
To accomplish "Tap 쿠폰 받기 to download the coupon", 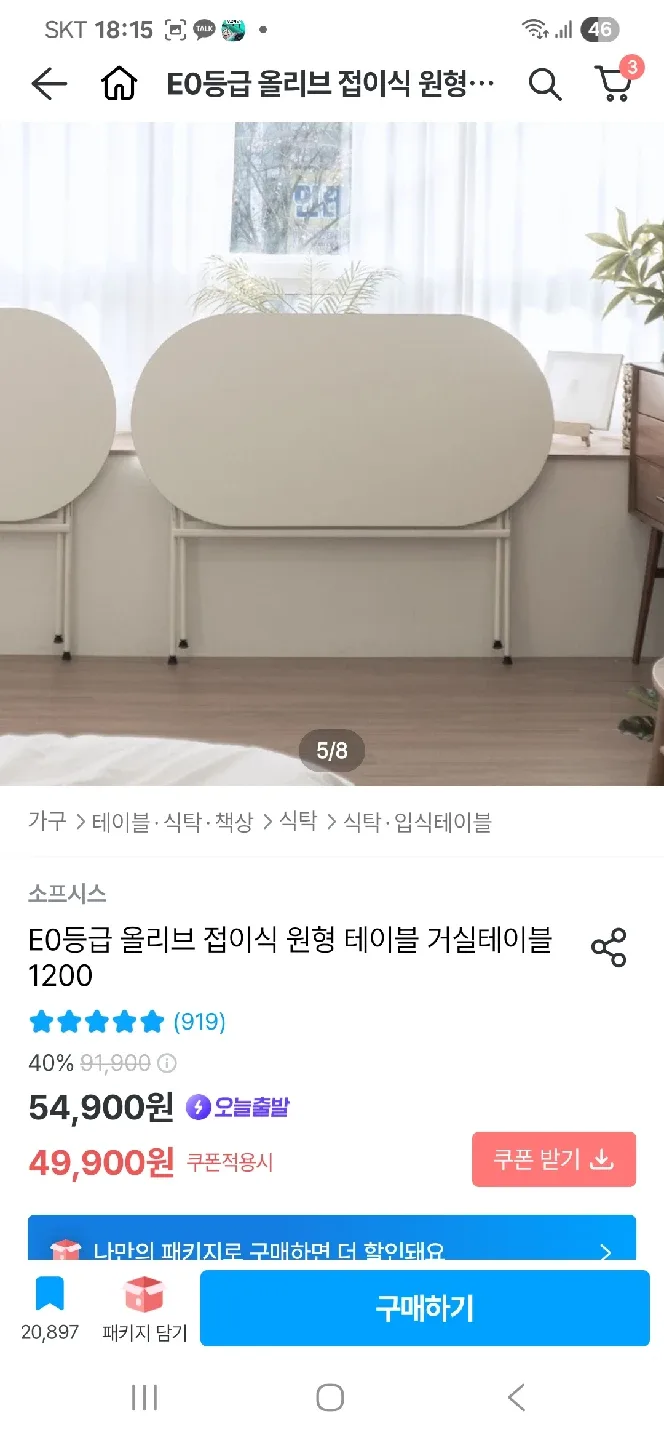I will (x=553, y=1159).
